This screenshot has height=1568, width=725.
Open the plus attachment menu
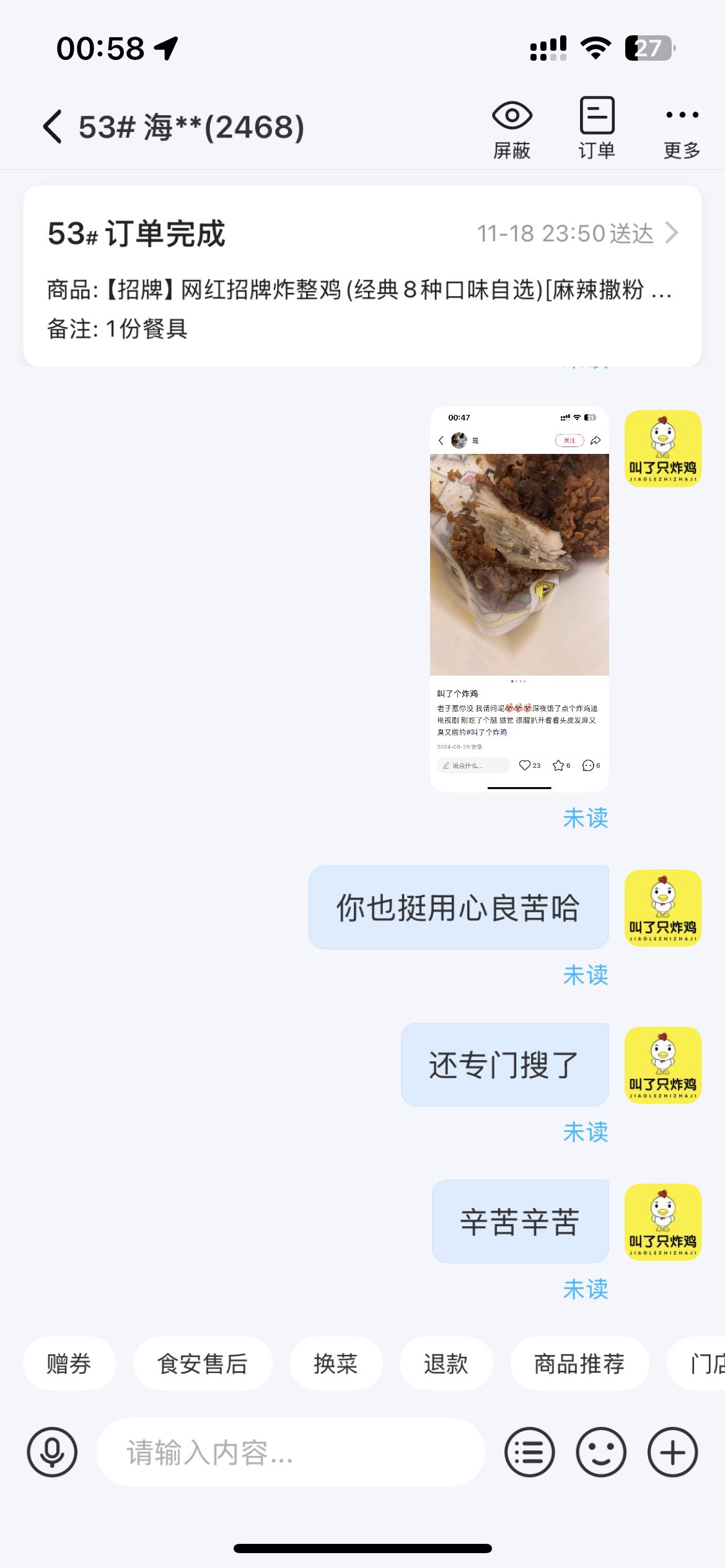672,1452
